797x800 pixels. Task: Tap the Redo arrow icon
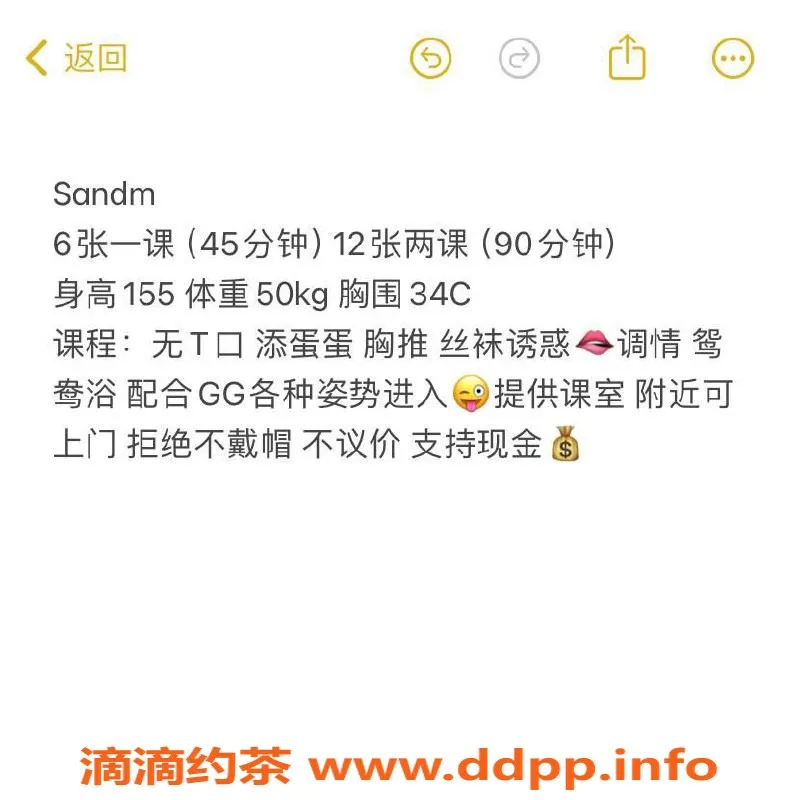(x=520, y=58)
